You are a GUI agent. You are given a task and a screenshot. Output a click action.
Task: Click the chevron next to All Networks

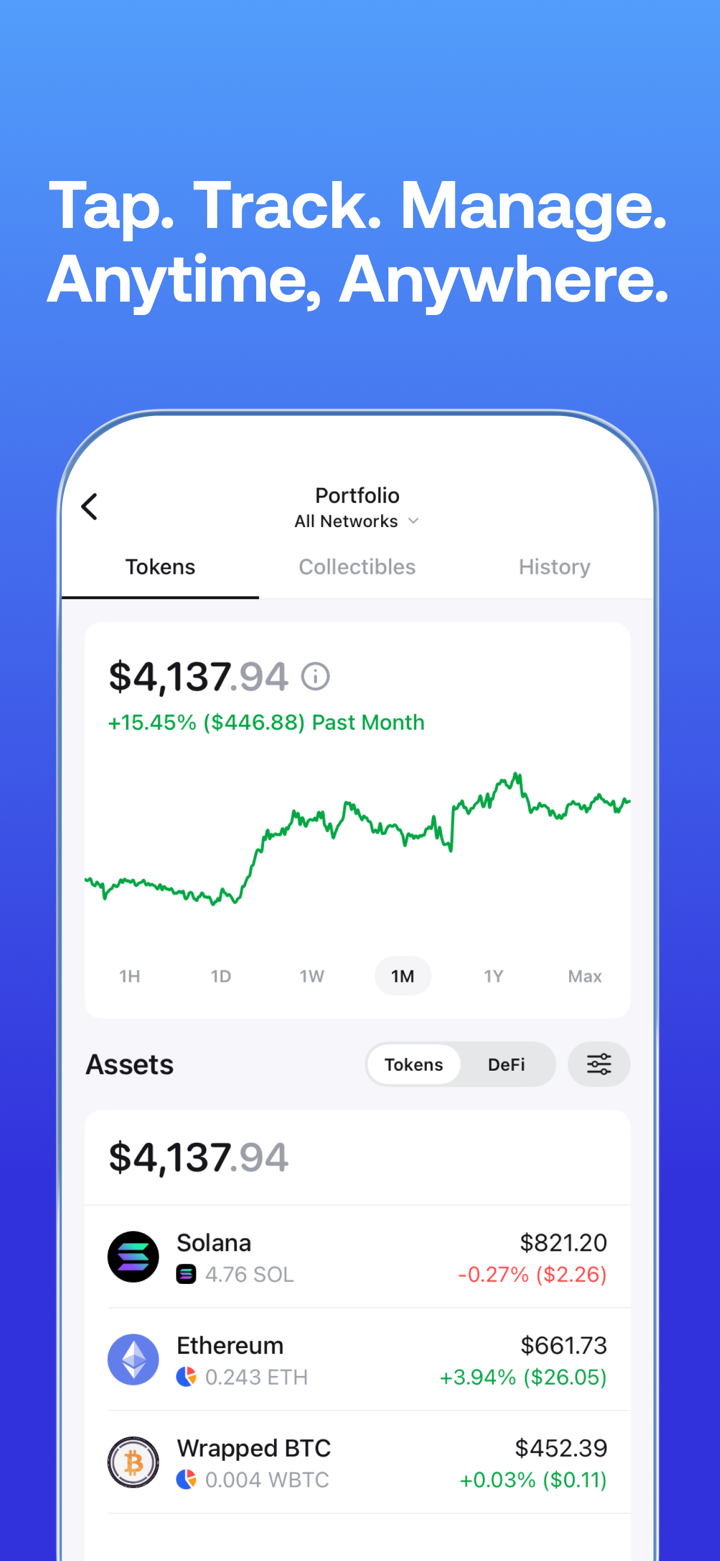pyautogui.click(x=413, y=521)
